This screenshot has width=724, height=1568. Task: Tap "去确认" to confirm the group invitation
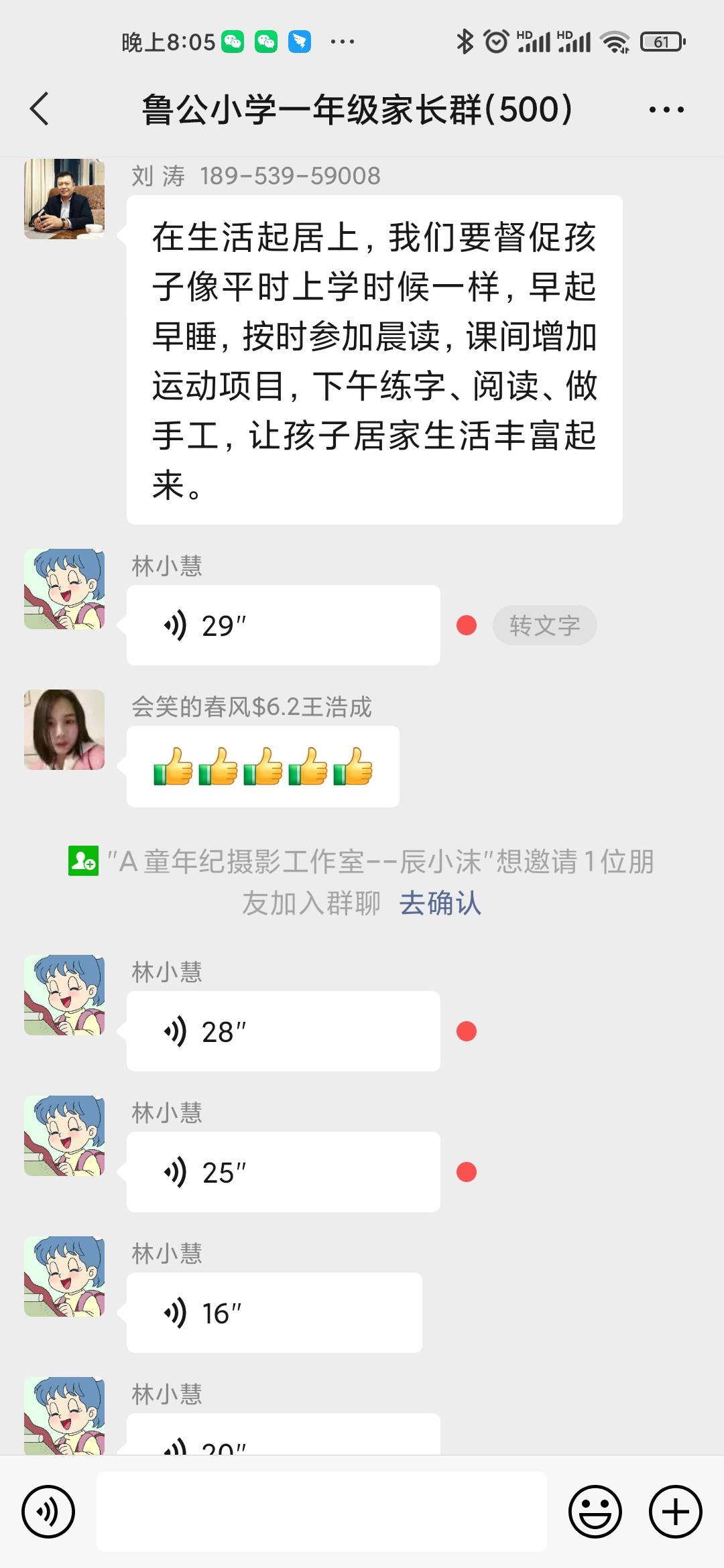pos(439,904)
